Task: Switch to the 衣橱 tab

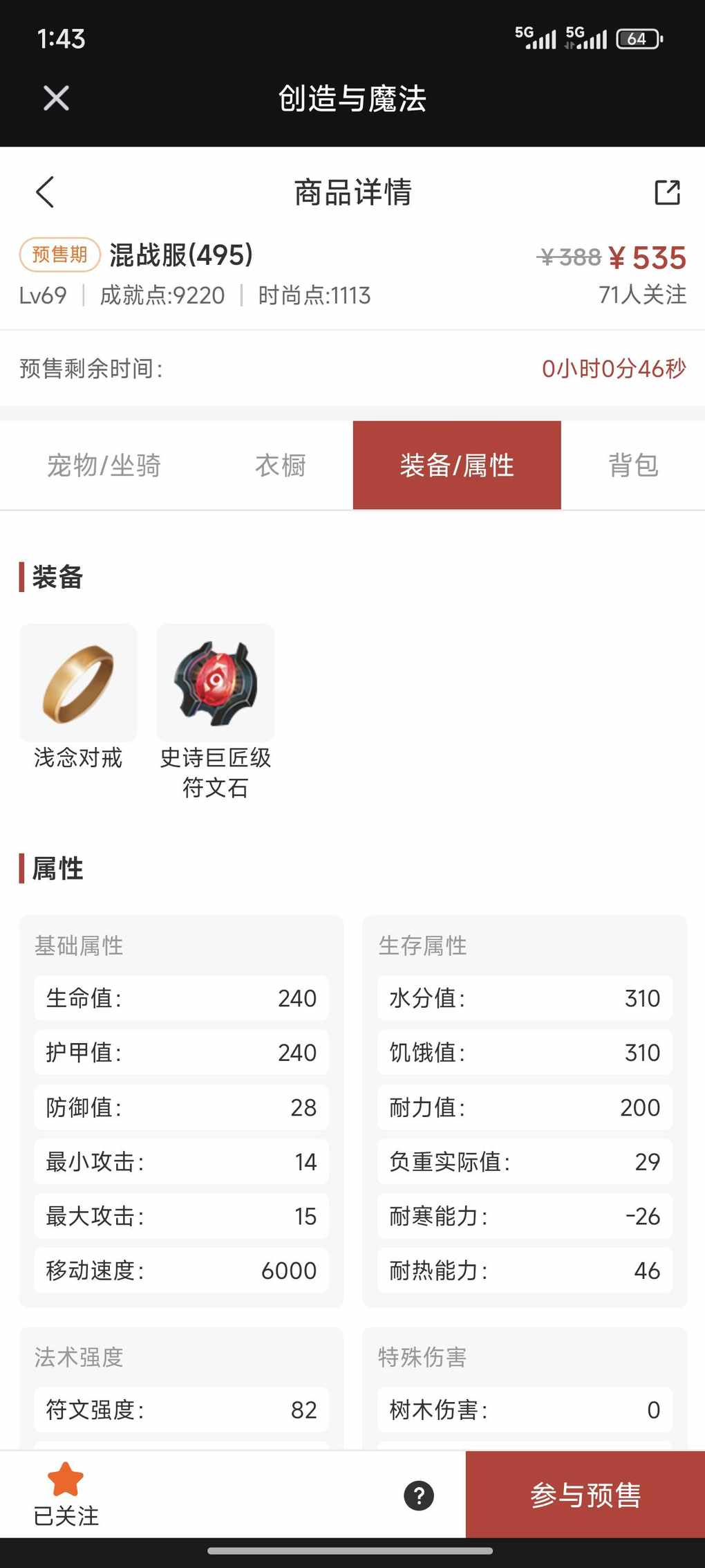Action: click(x=280, y=465)
